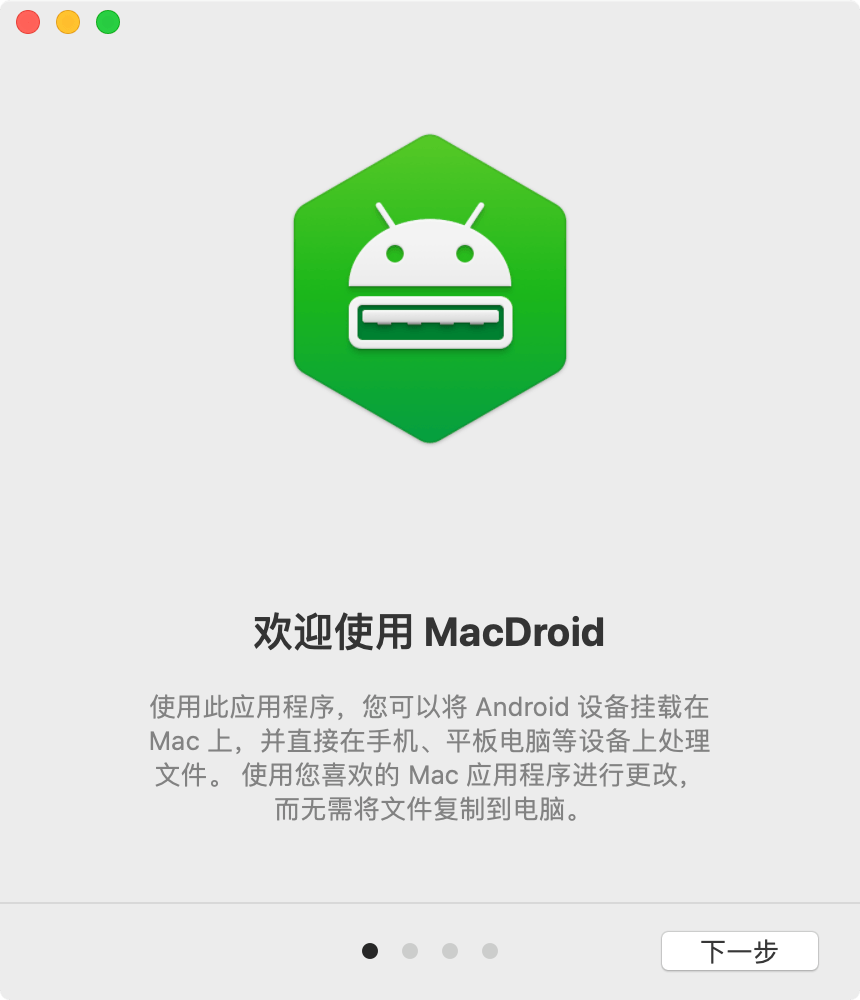Close the window with the red button
The height and width of the screenshot is (1000, 860).
pyautogui.click(x=28, y=22)
